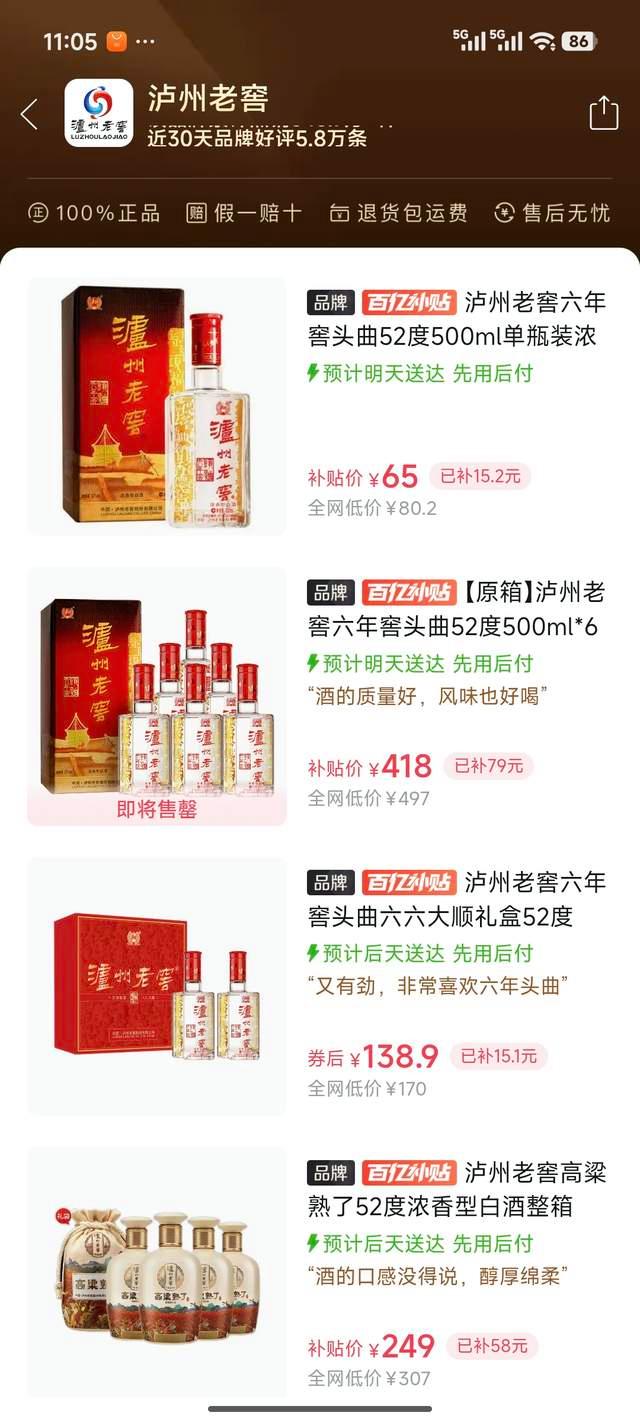This screenshot has height=1422, width=640.
Task: Open 六六大顺礼盒52度 listing at ¥138.9
Action: click(457, 900)
